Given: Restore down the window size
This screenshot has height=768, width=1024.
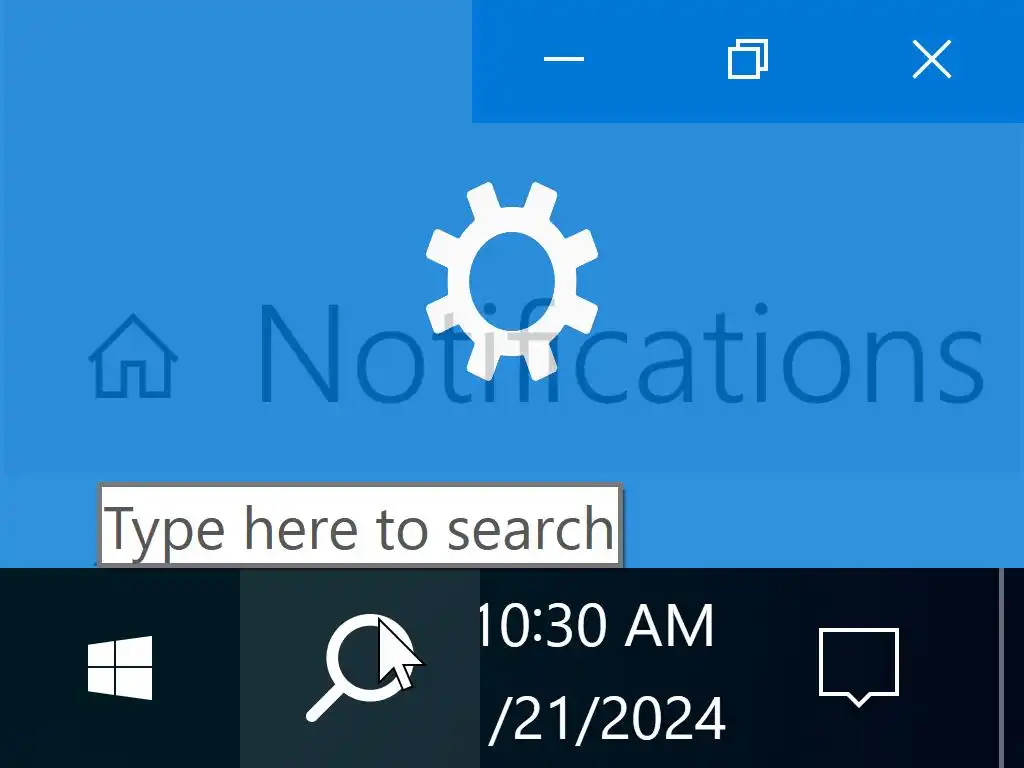Looking at the screenshot, I should 747,60.
